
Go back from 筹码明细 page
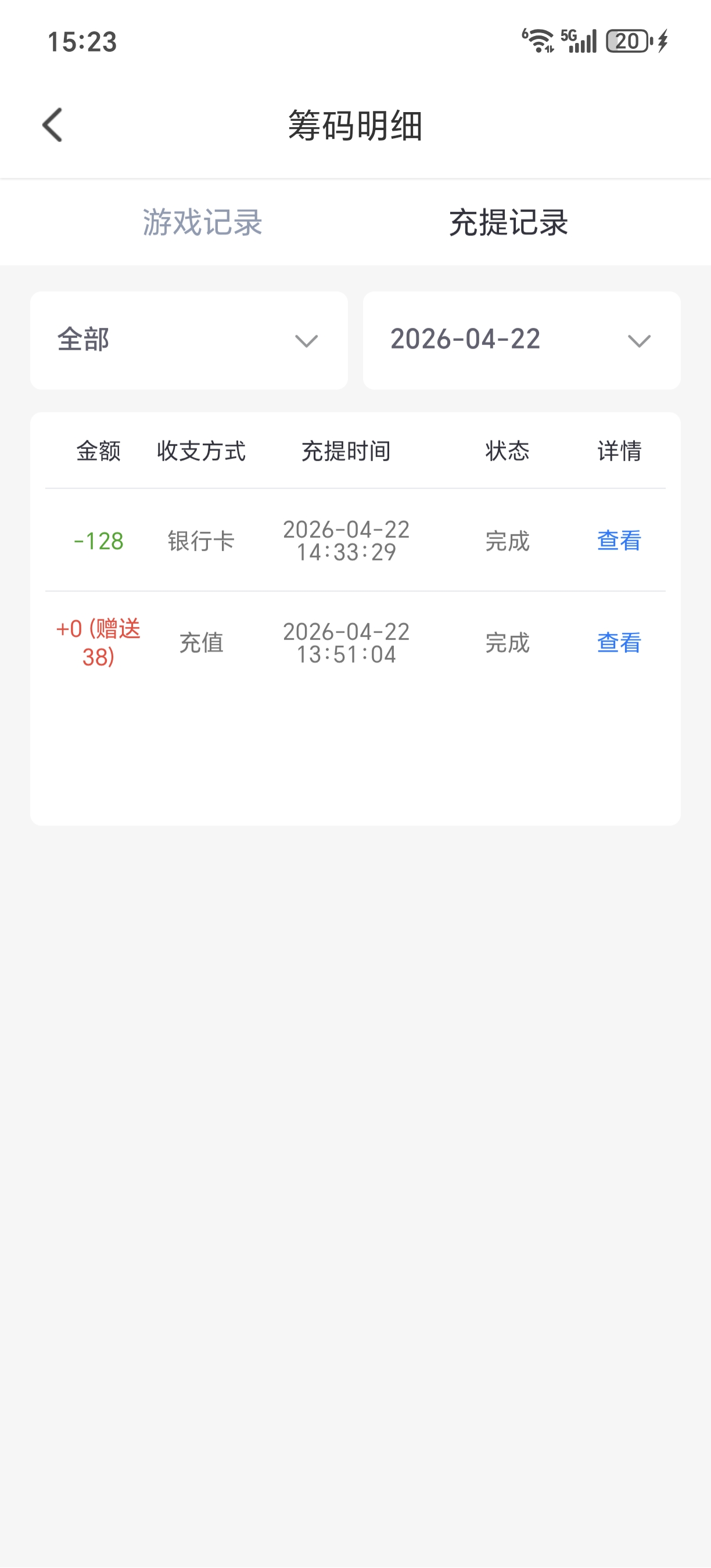(53, 125)
